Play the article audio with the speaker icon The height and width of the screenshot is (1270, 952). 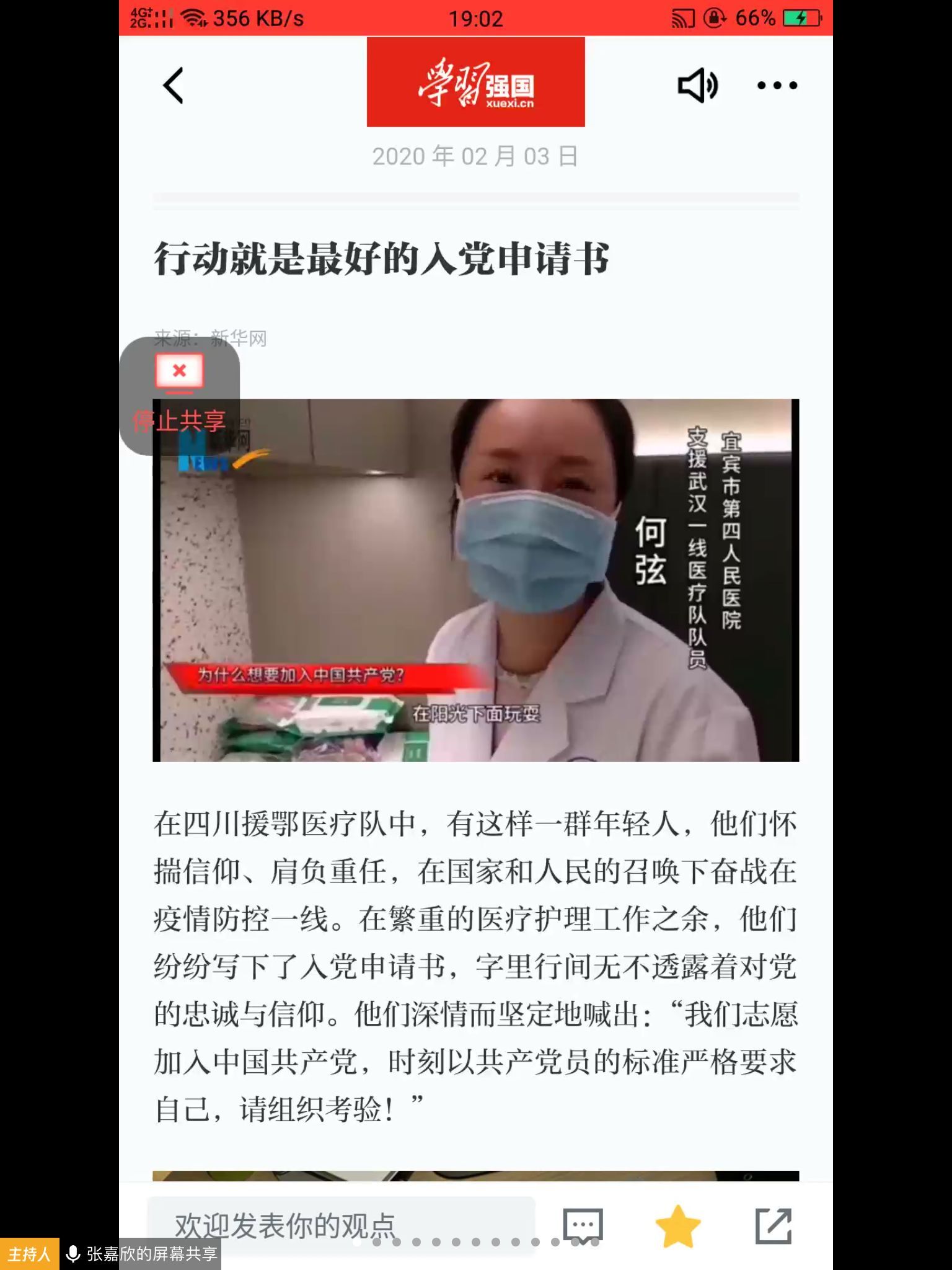(697, 86)
